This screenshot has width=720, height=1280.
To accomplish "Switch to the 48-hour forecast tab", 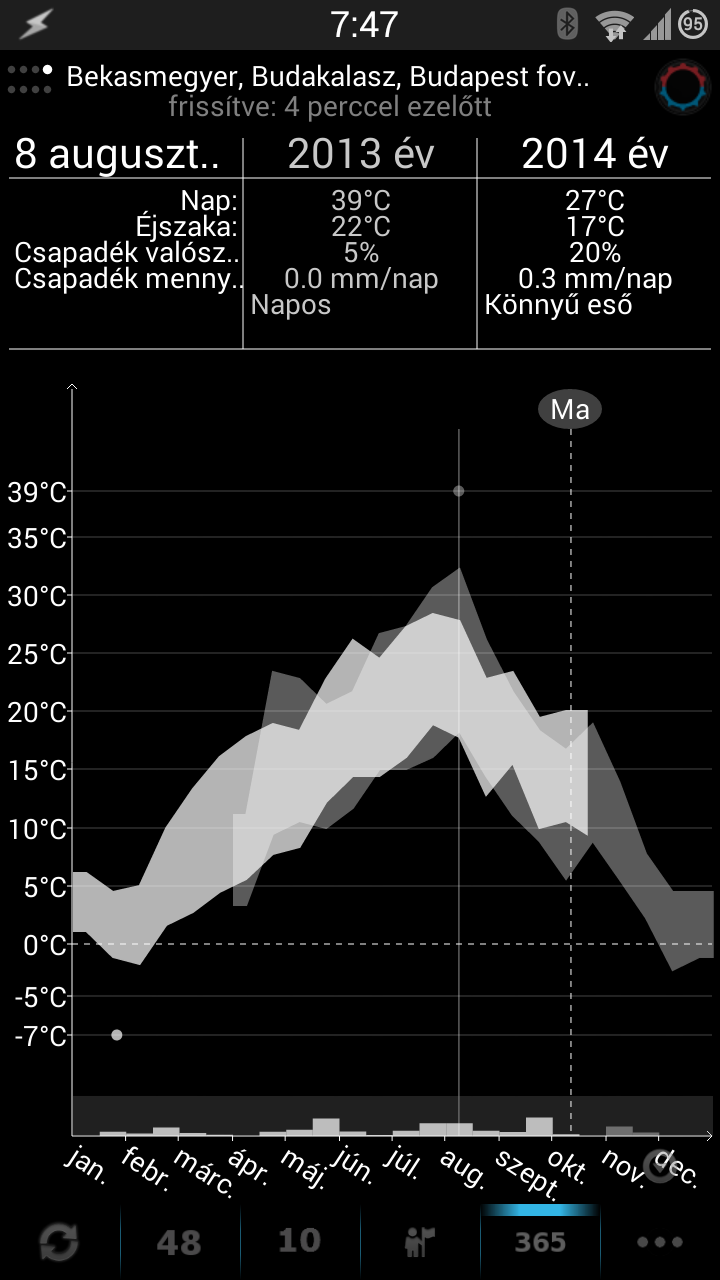I will tap(179, 1243).
